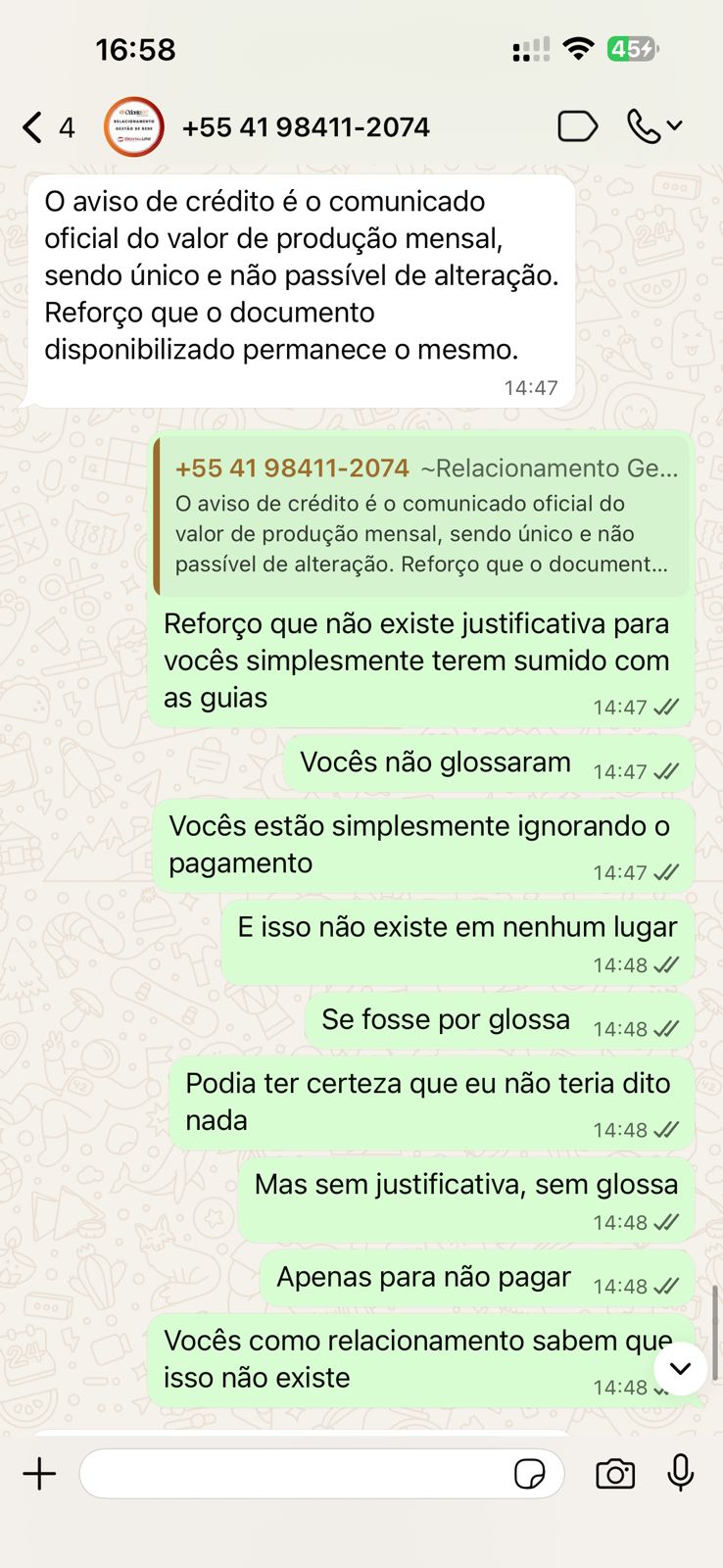Tap the microphone for a voice message
The image size is (723, 1568).
click(x=681, y=1473)
